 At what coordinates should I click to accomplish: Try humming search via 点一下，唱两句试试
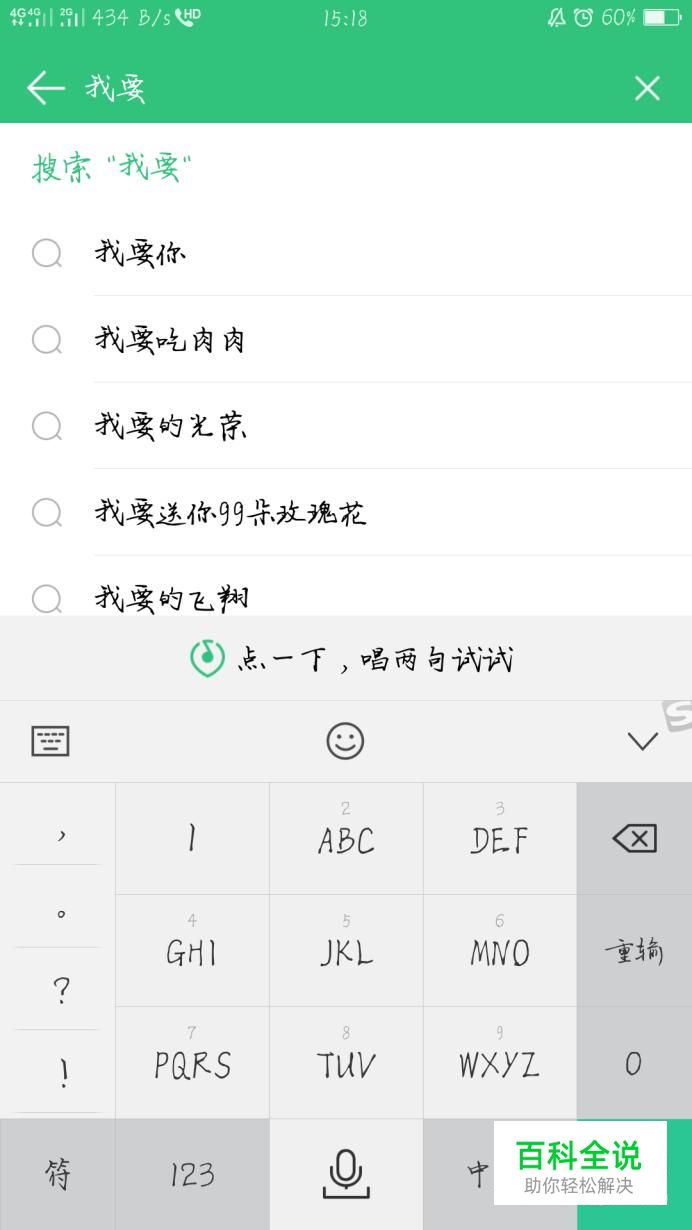(x=350, y=658)
